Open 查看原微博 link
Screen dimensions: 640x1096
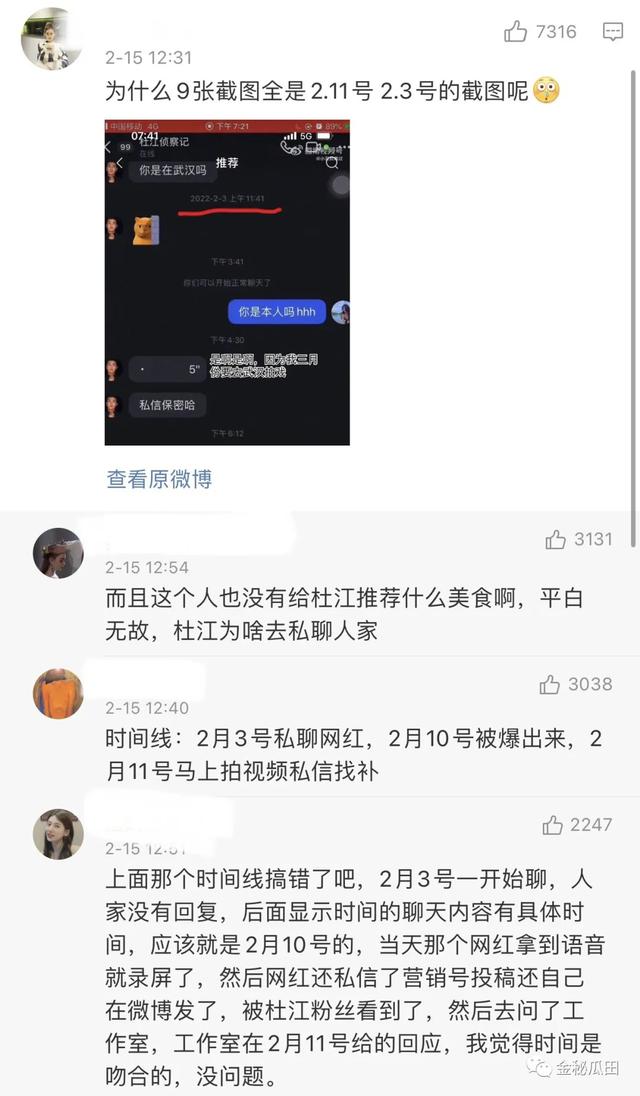[159, 479]
